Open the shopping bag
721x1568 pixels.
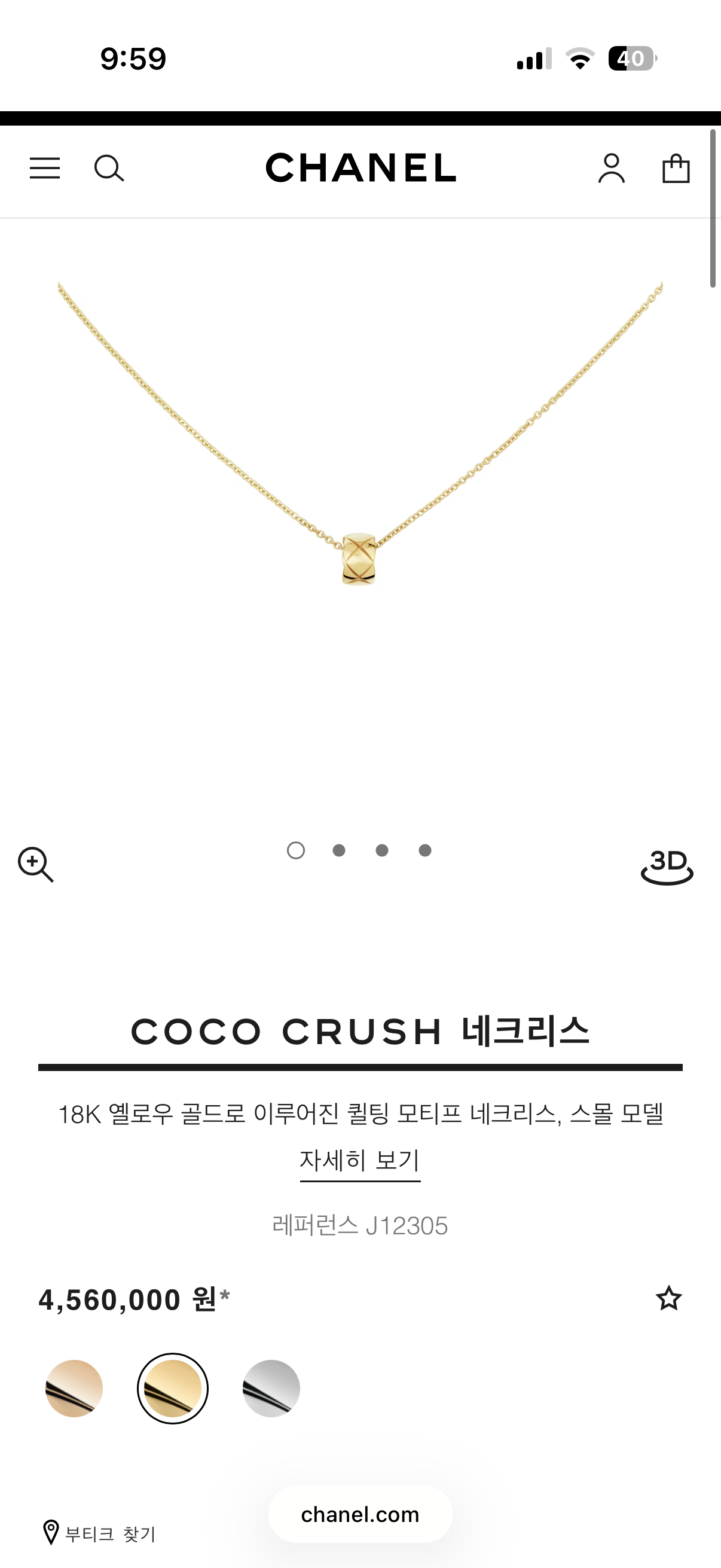click(676, 169)
